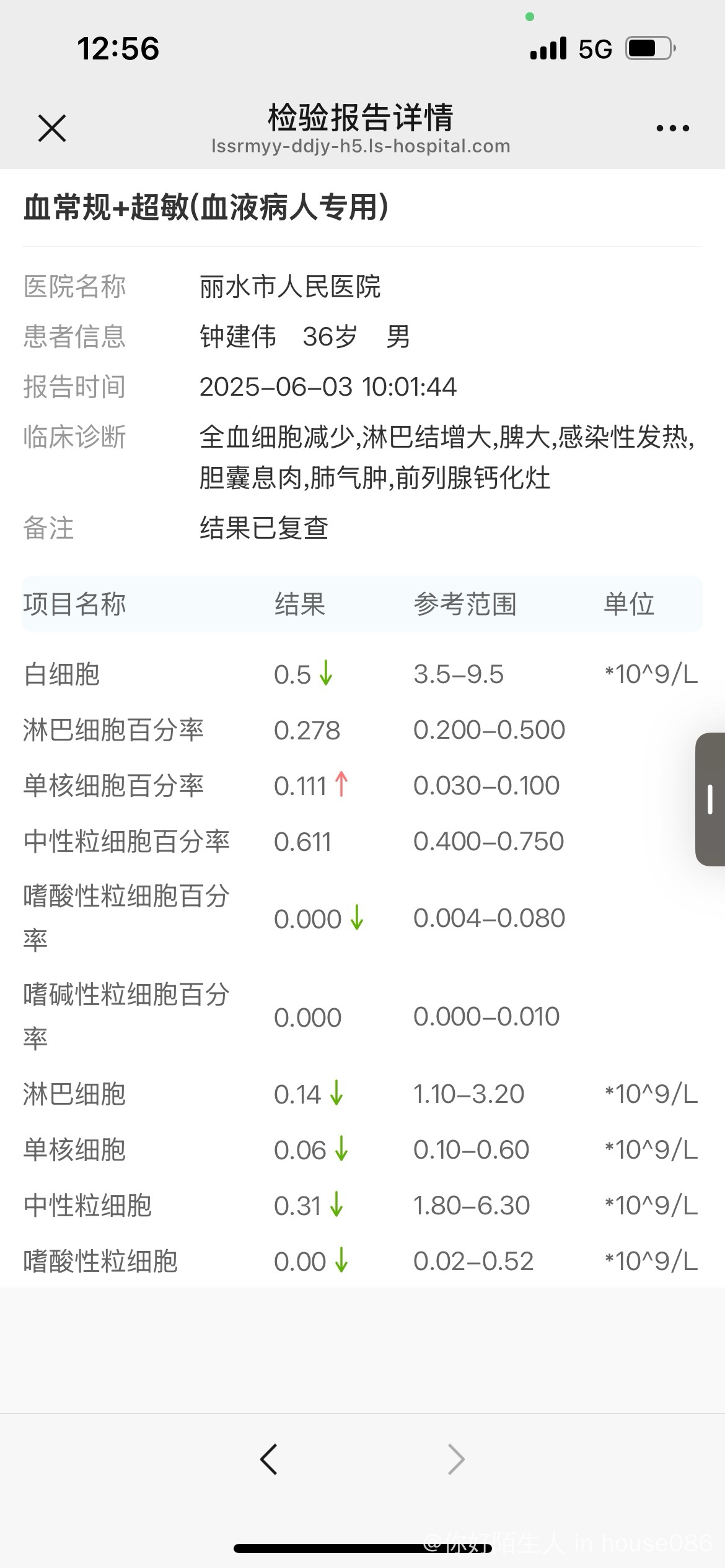Image resolution: width=725 pixels, height=1568 pixels.
Task: Close the lab report web page
Action: [x=52, y=128]
